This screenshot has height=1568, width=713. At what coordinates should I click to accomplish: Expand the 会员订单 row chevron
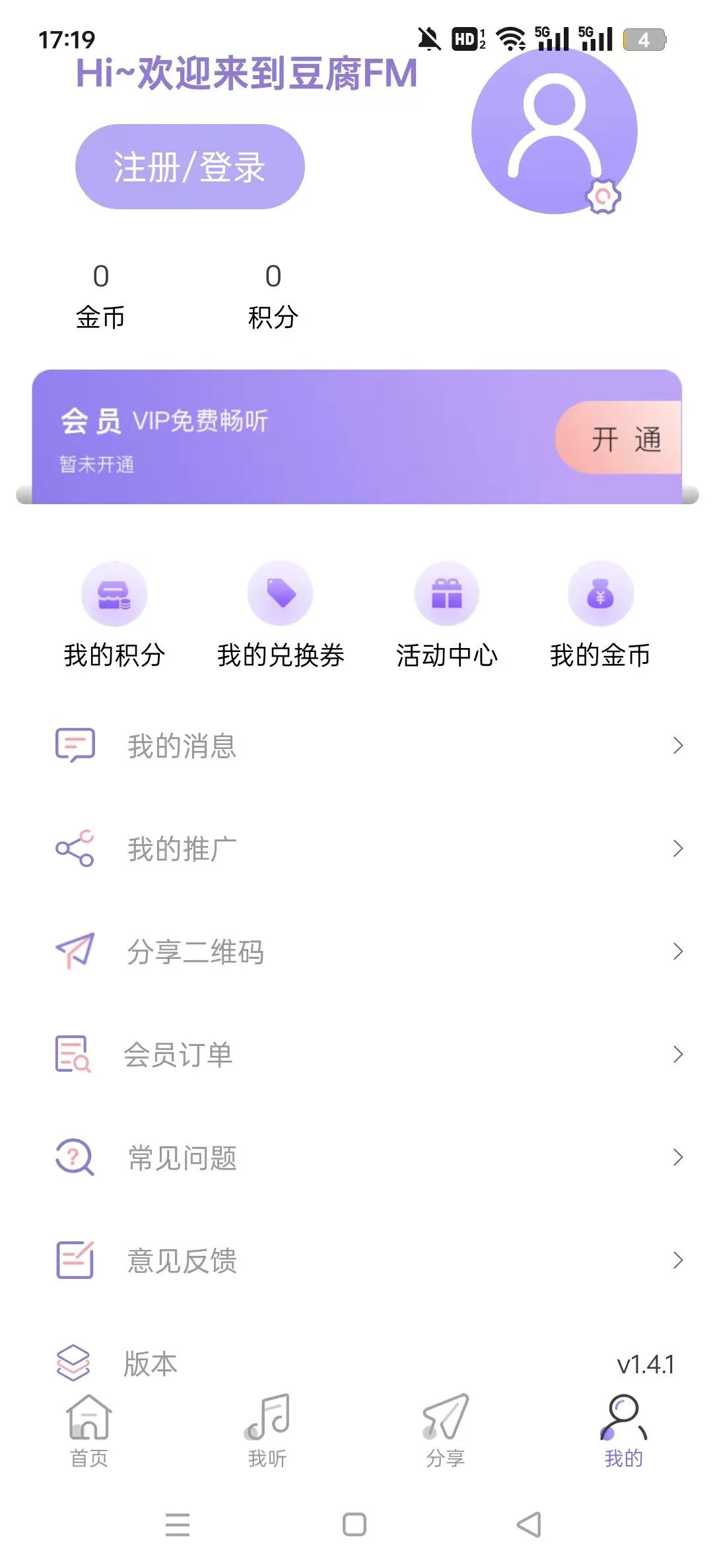[678, 1055]
